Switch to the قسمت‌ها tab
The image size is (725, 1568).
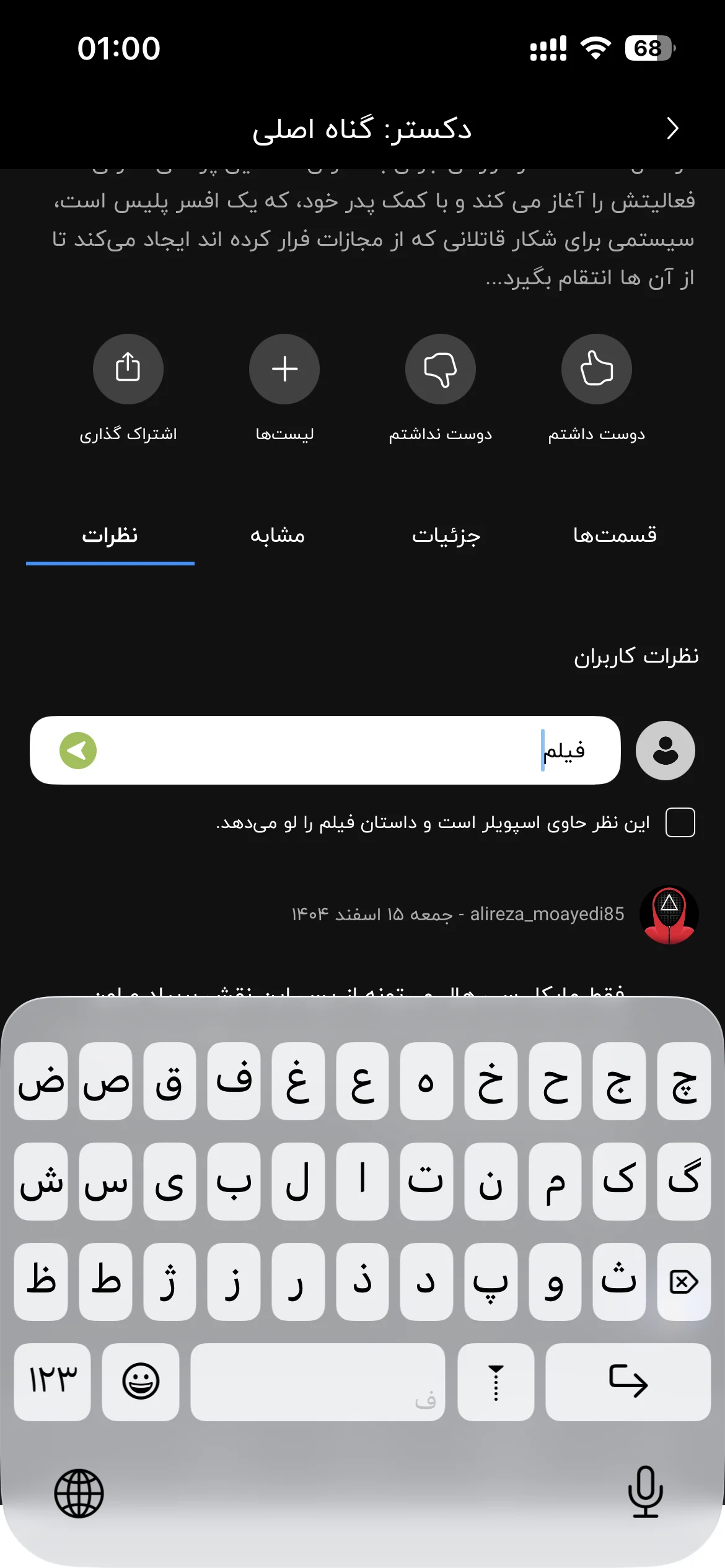point(615,535)
